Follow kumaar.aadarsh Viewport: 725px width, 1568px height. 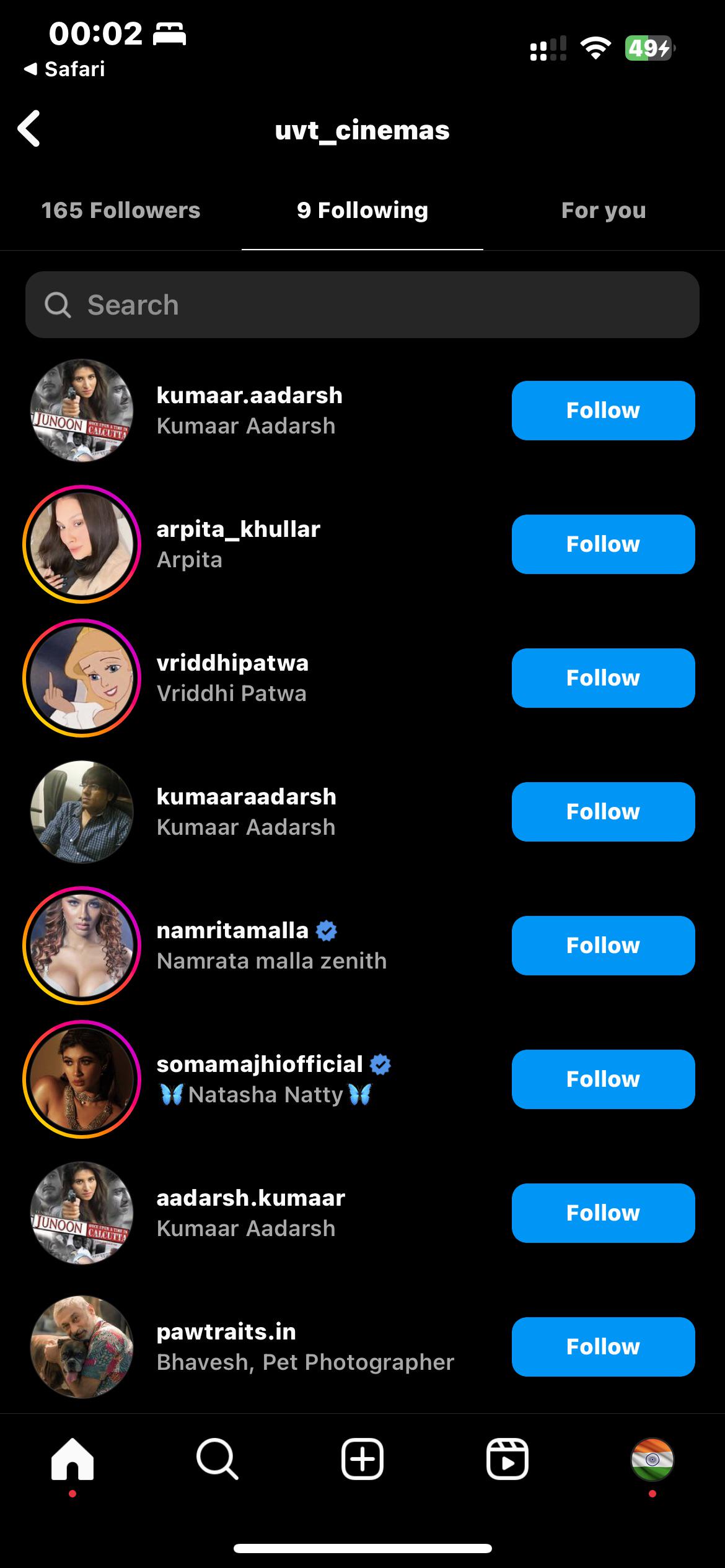pos(602,411)
